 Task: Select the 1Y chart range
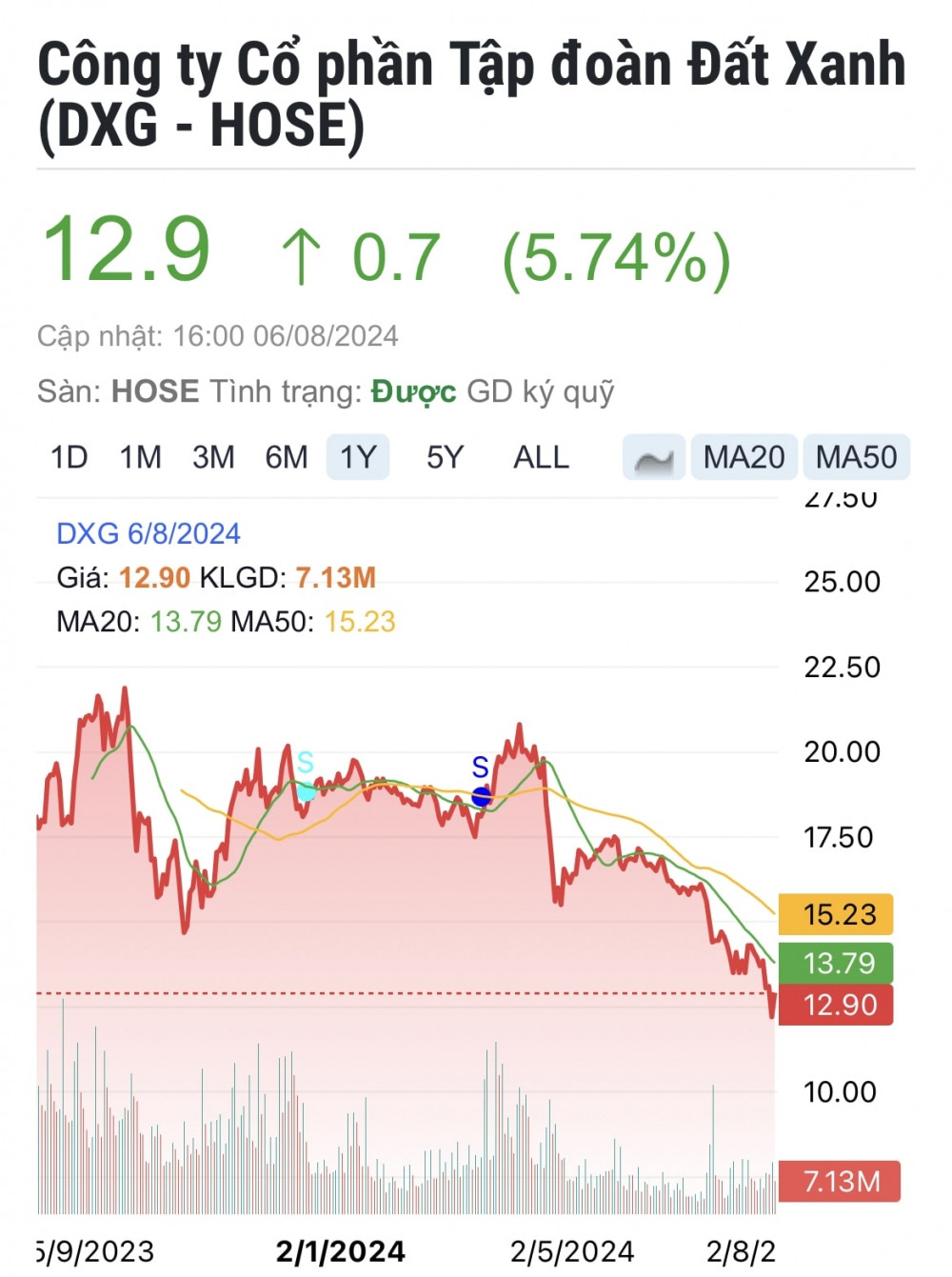pyautogui.click(x=358, y=457)
